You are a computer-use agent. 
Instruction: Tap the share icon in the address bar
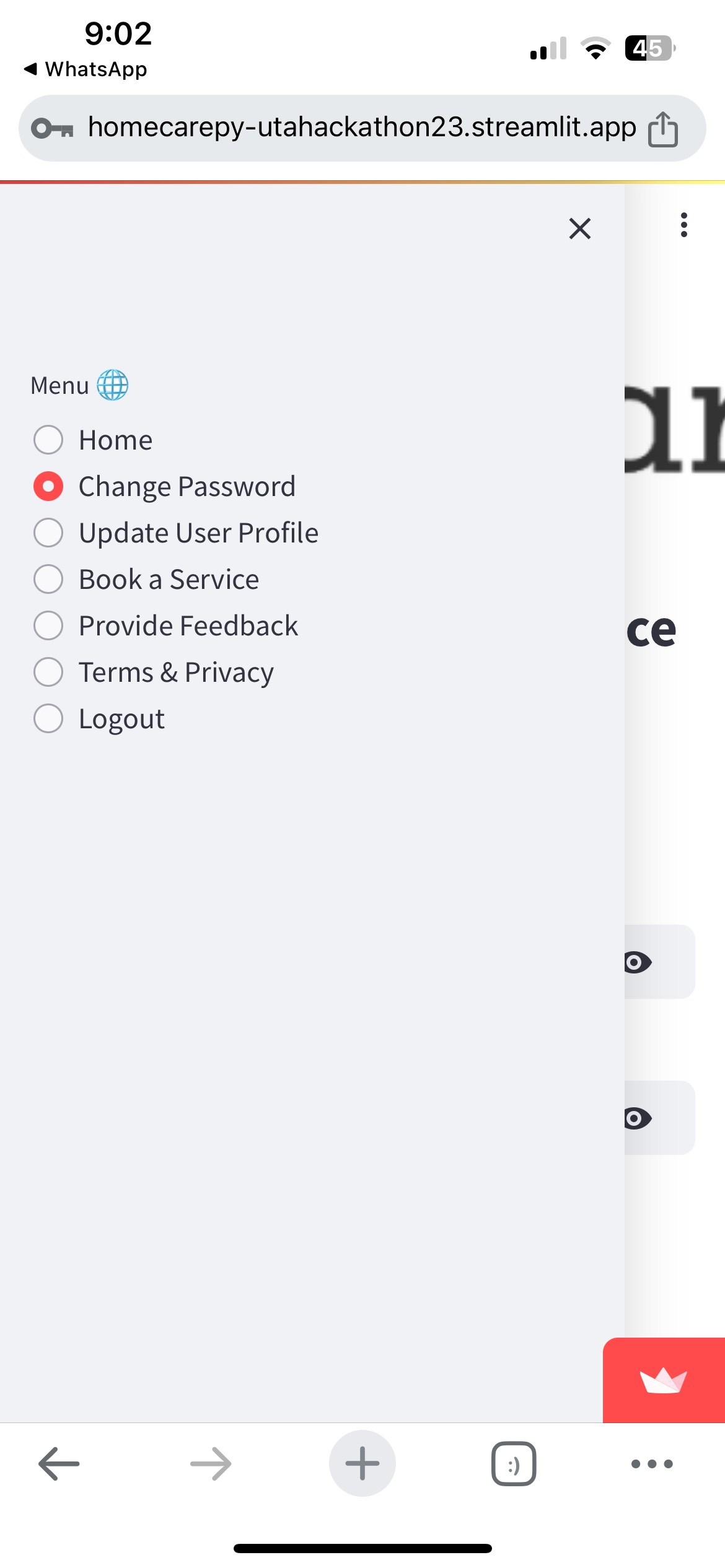[x=664, y=128]
